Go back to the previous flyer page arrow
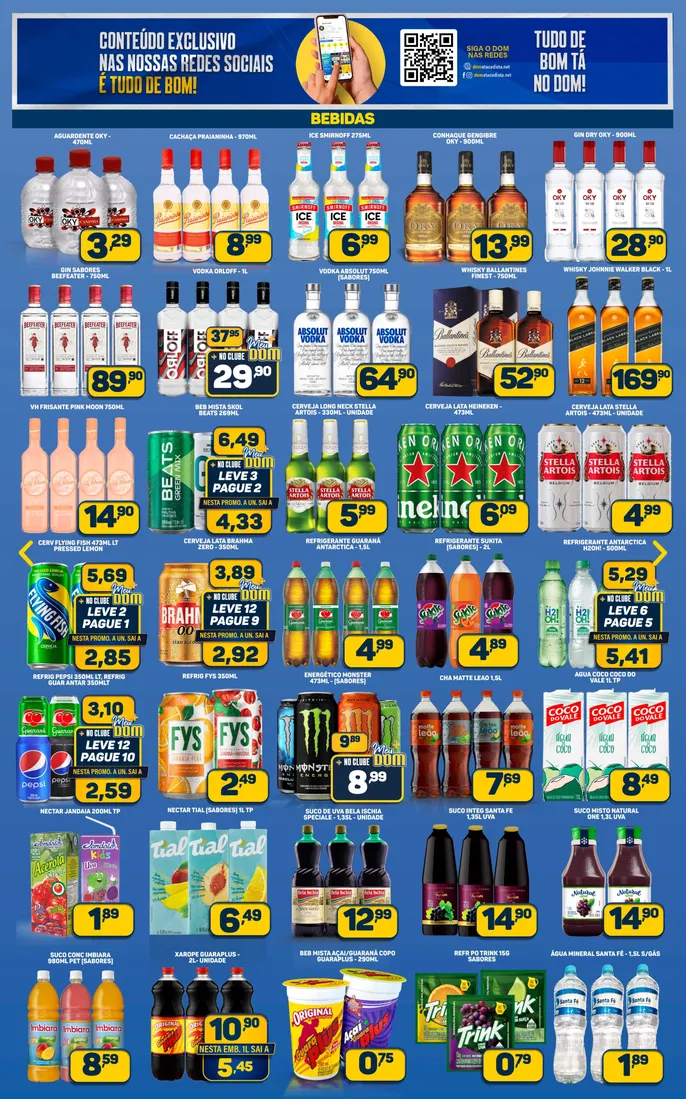 point(26,553)
